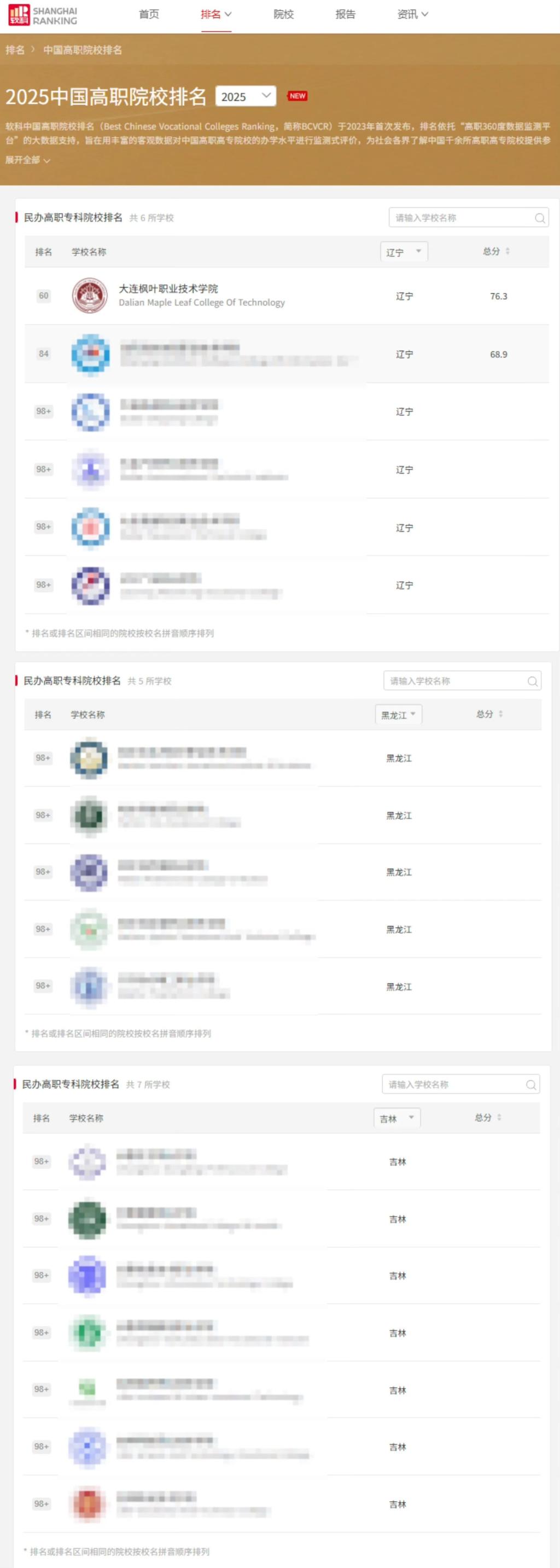560x1568 pixels.
Task: Open the 辽宁 province filter dropdown
Action: pyautogui.click(x=404, y=251)
